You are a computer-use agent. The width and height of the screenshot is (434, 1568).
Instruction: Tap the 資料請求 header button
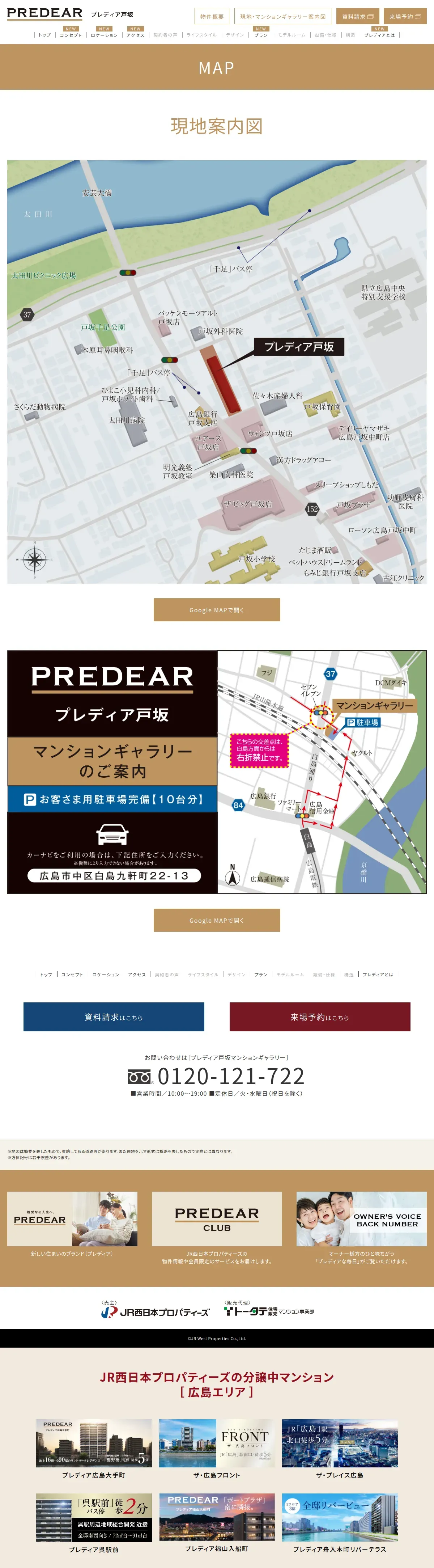tap(357, 16)
